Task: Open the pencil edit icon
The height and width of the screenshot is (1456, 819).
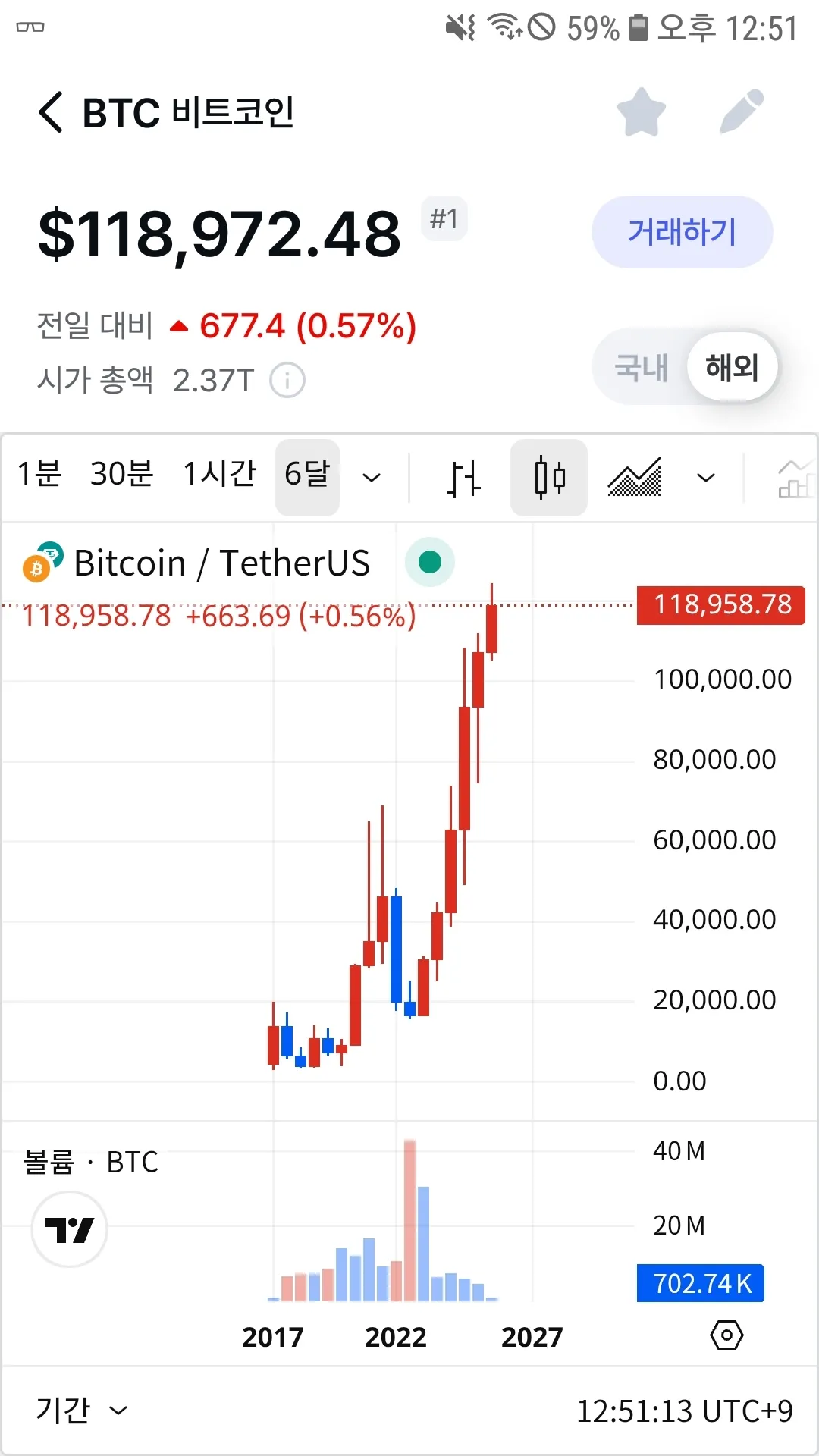Action: pyautogui.click(x=741, y=112)
